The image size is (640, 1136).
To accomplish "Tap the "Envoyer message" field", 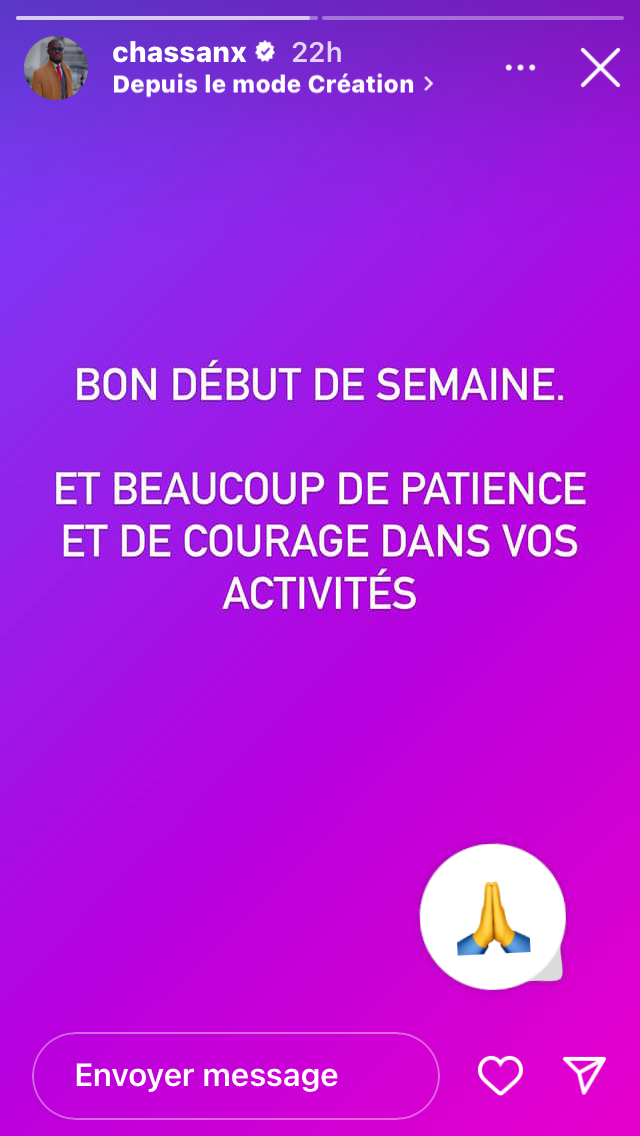I will coord(236,1075).
